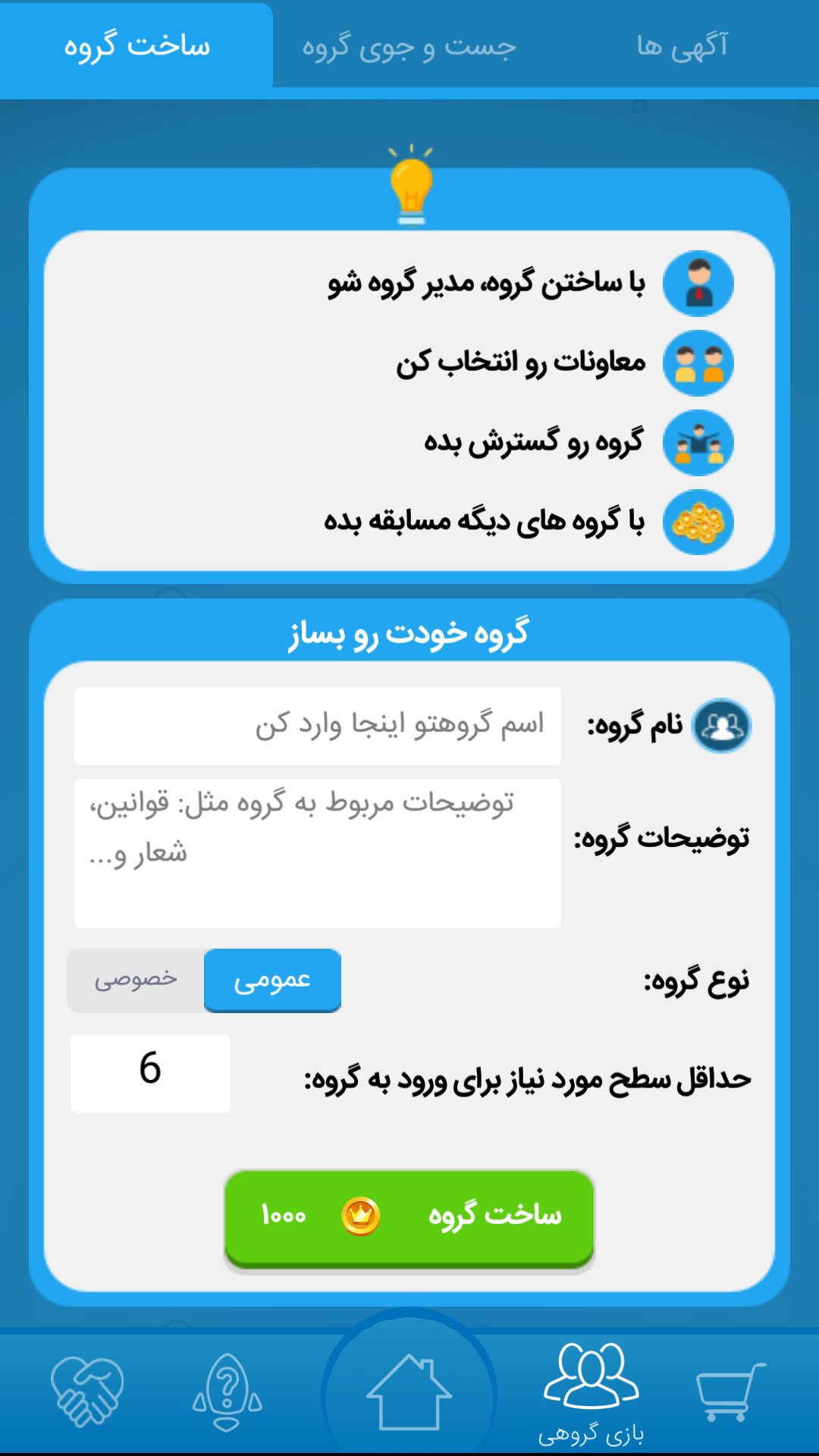Viewport: 819px width, 1456px height.
Task: Focus the توضیحات گروه description box
Action: pos(317,853)
